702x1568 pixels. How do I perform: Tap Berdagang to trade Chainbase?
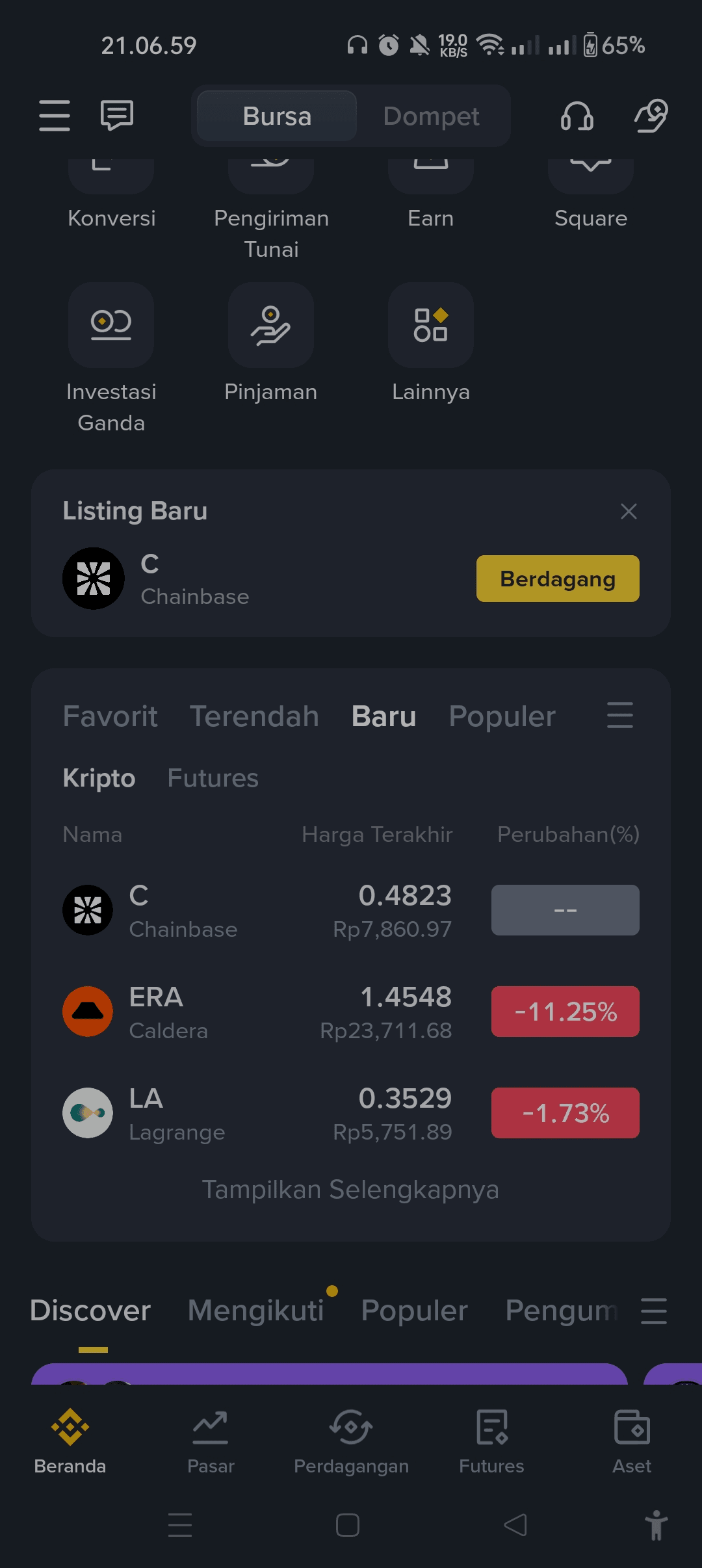[x=558, y=579]
